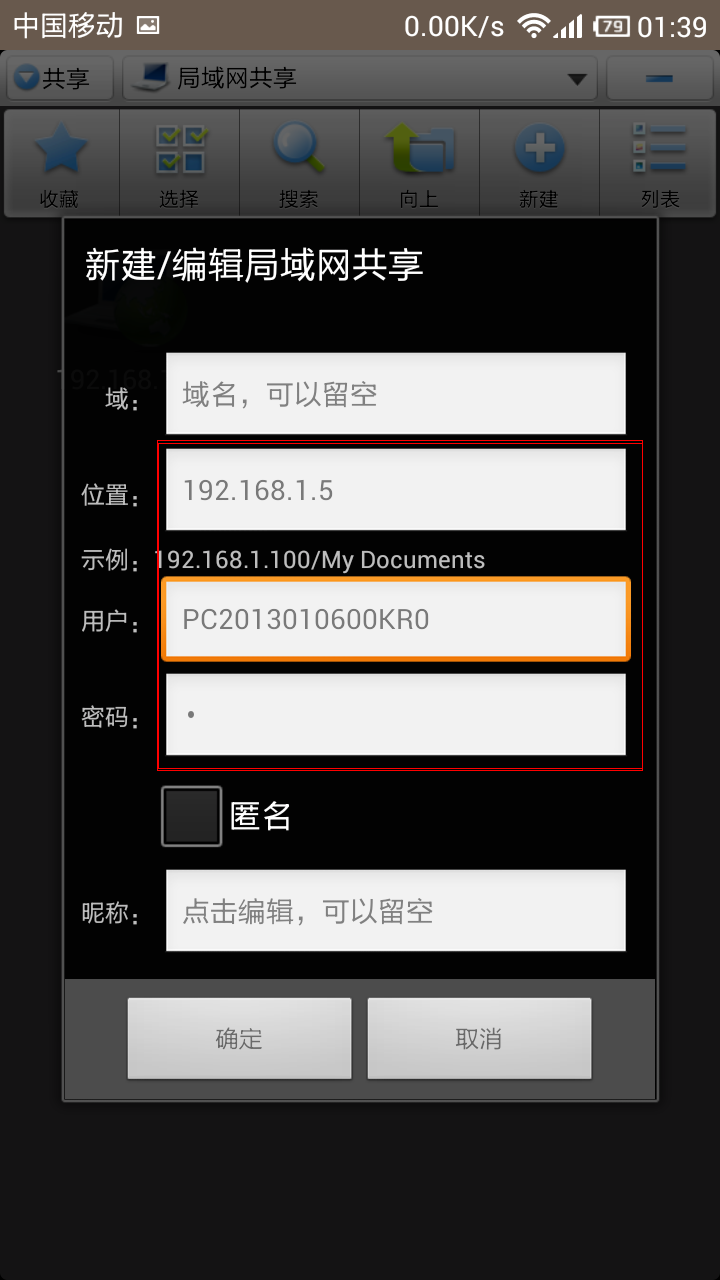Go up with the 向上 button

(419, 164)
